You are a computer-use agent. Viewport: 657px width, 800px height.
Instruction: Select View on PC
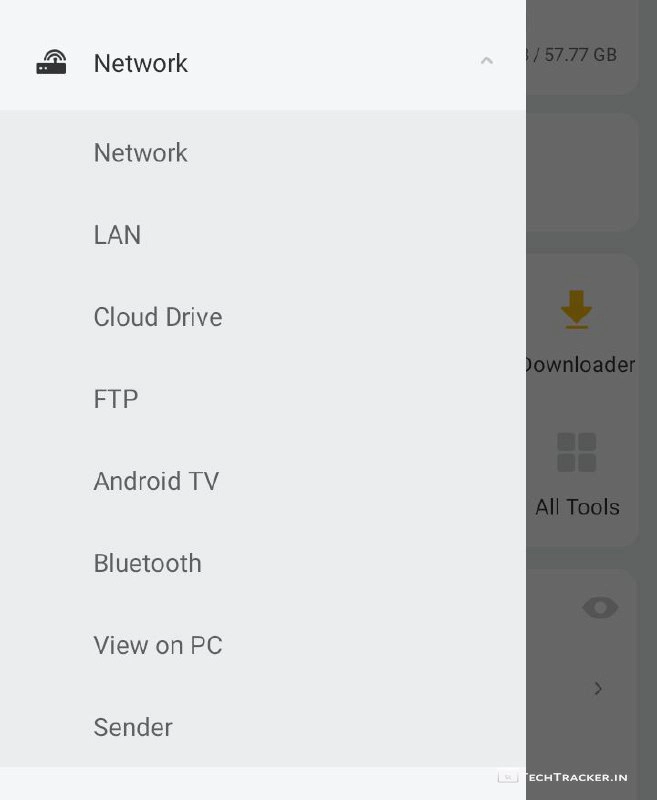pos(158,645)
